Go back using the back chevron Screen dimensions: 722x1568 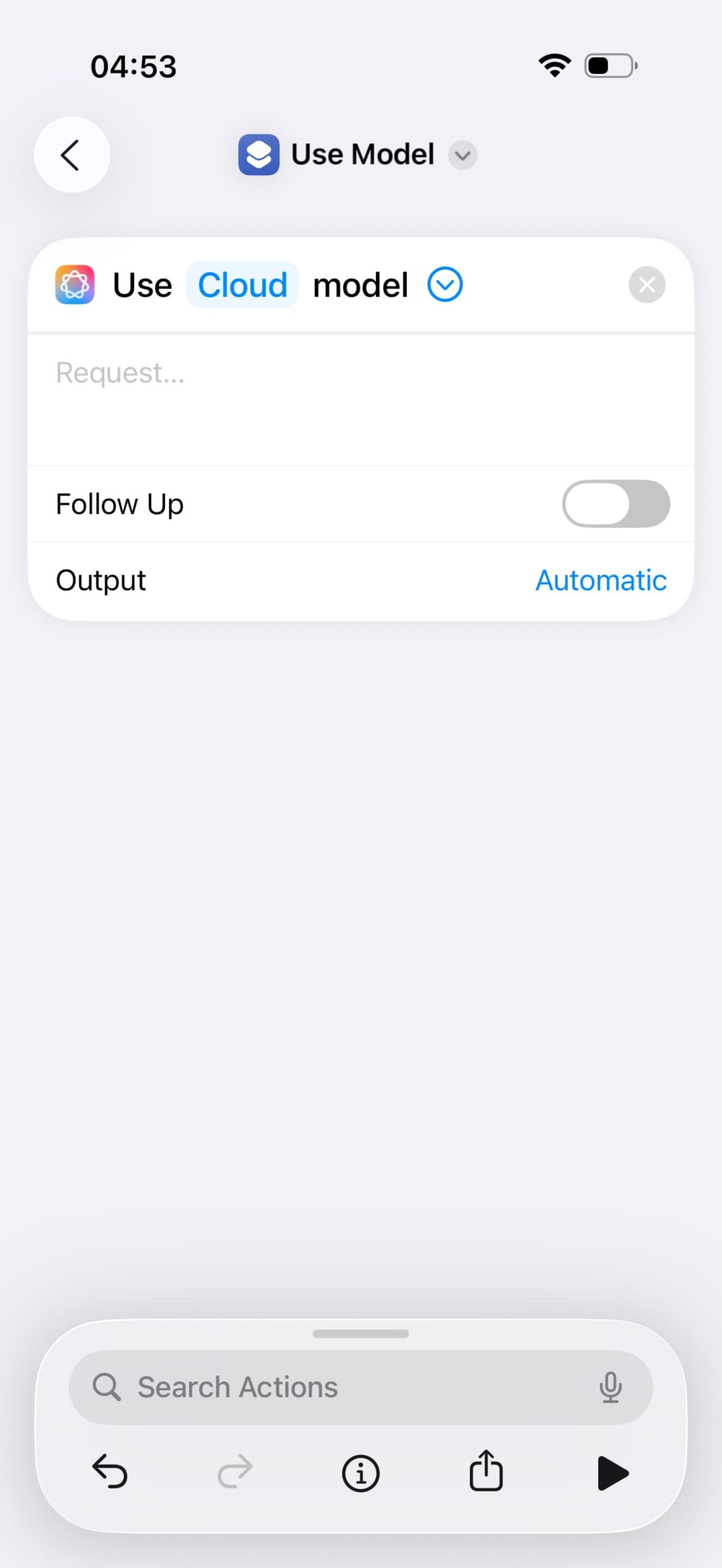(72, 154)
